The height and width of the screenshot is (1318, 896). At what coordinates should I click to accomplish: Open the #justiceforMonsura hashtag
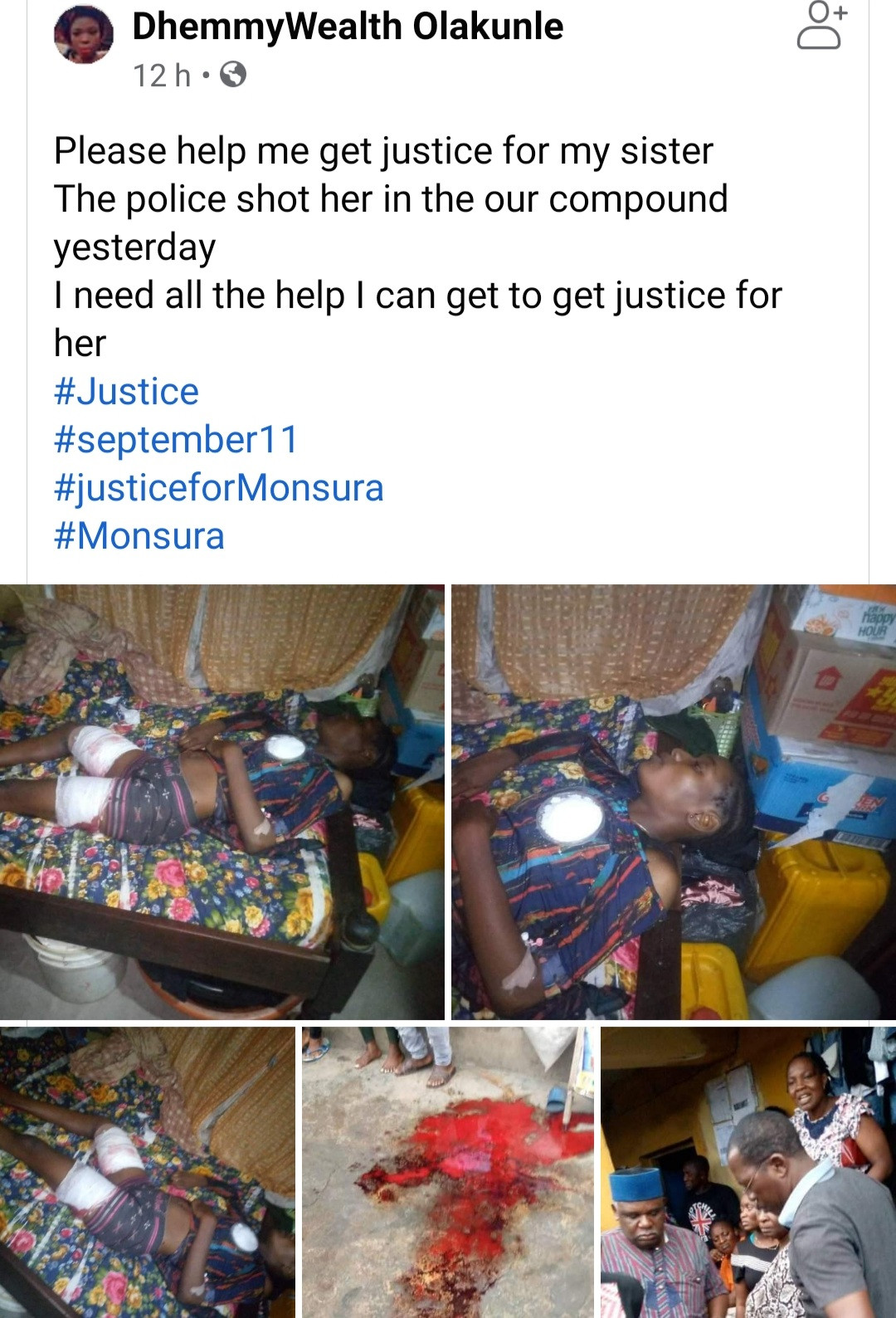pos(219,488)
